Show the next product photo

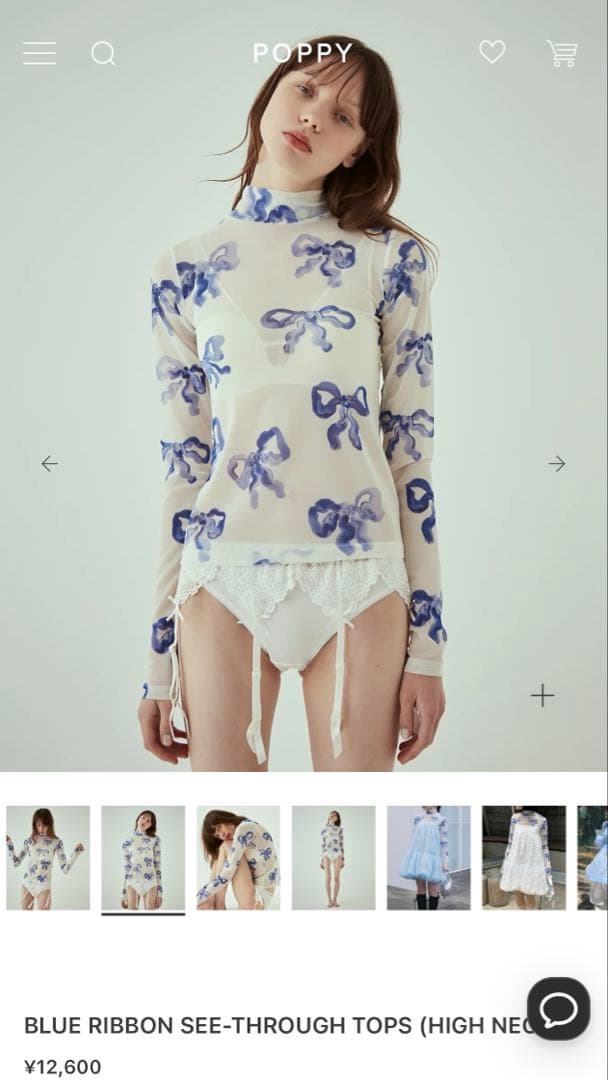(557, 463)
